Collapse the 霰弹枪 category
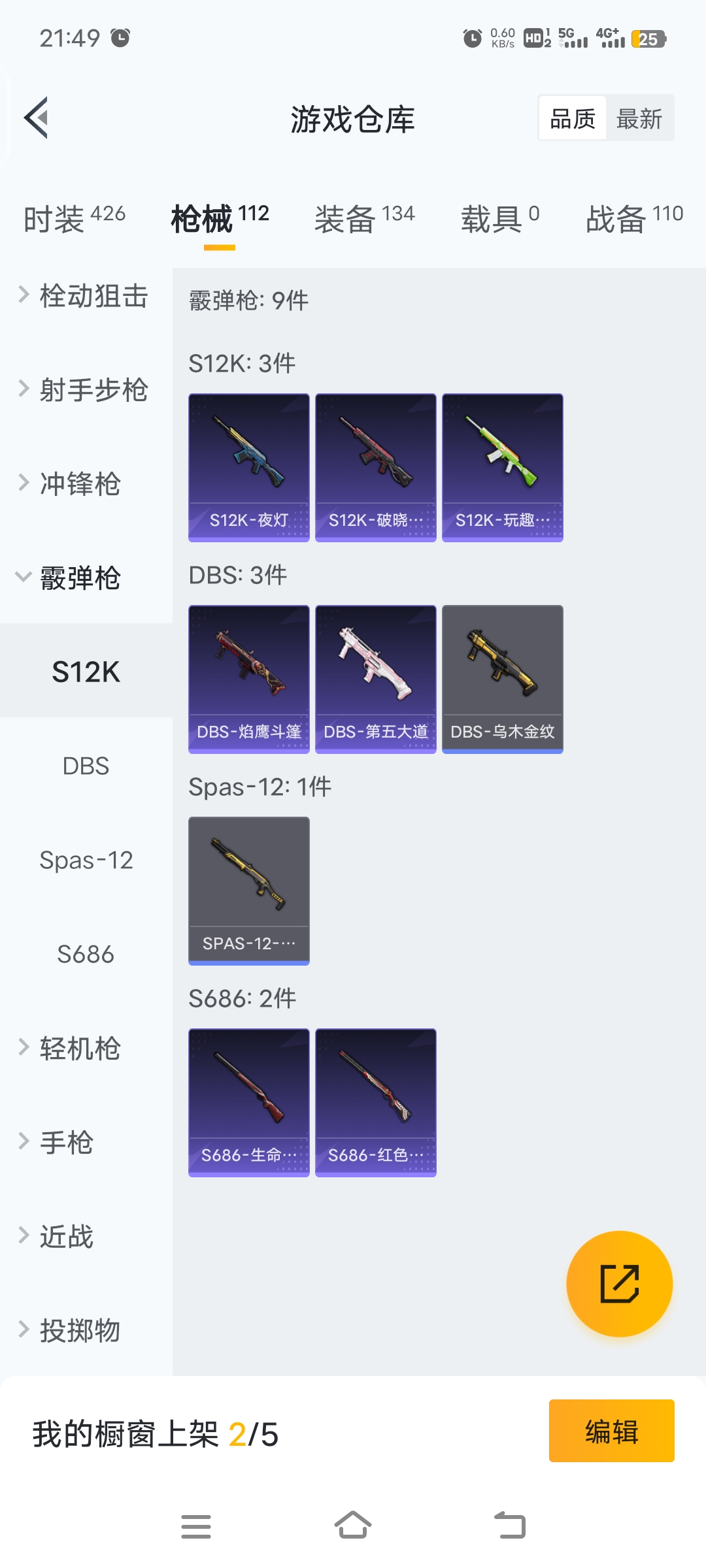The width and height of the screenshot is (706, 1568). point(78,578)
